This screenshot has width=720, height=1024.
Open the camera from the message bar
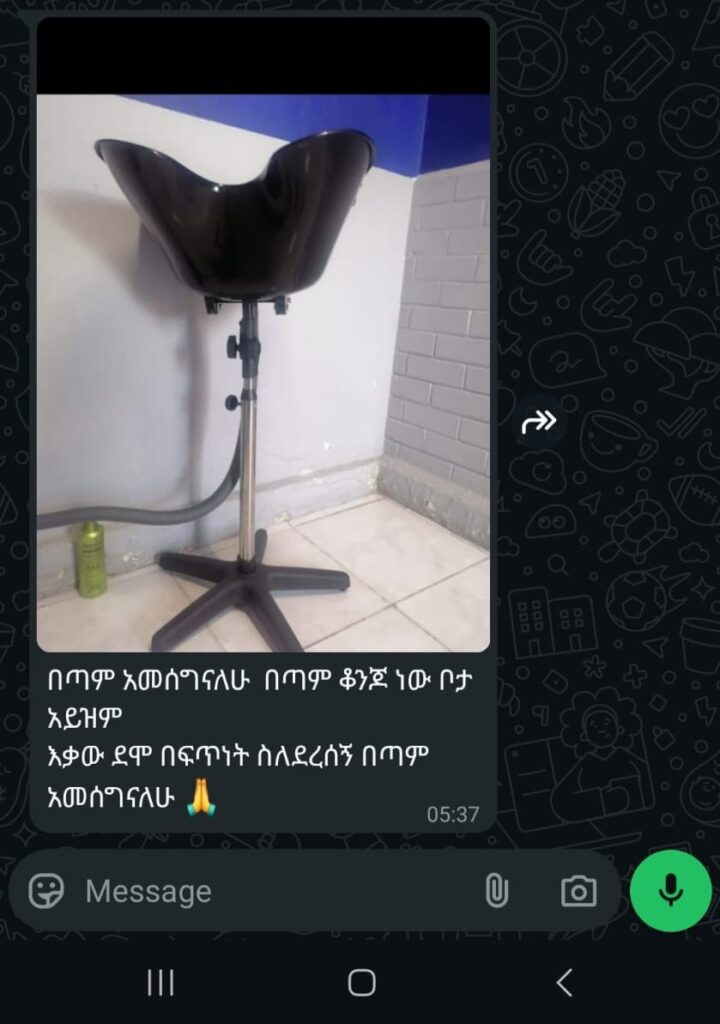coord(578,890)
